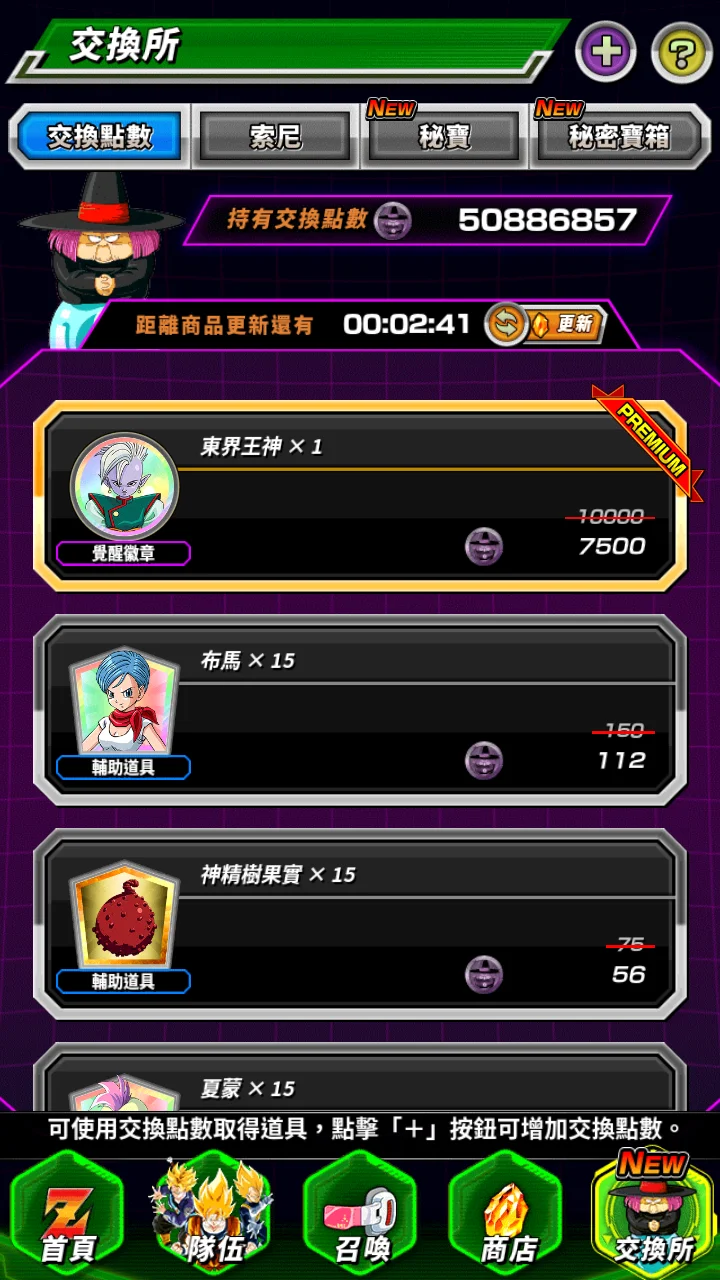Open the help question mark icon
This screenshot has width=720, height=1280.
click(x=681, y=50)
